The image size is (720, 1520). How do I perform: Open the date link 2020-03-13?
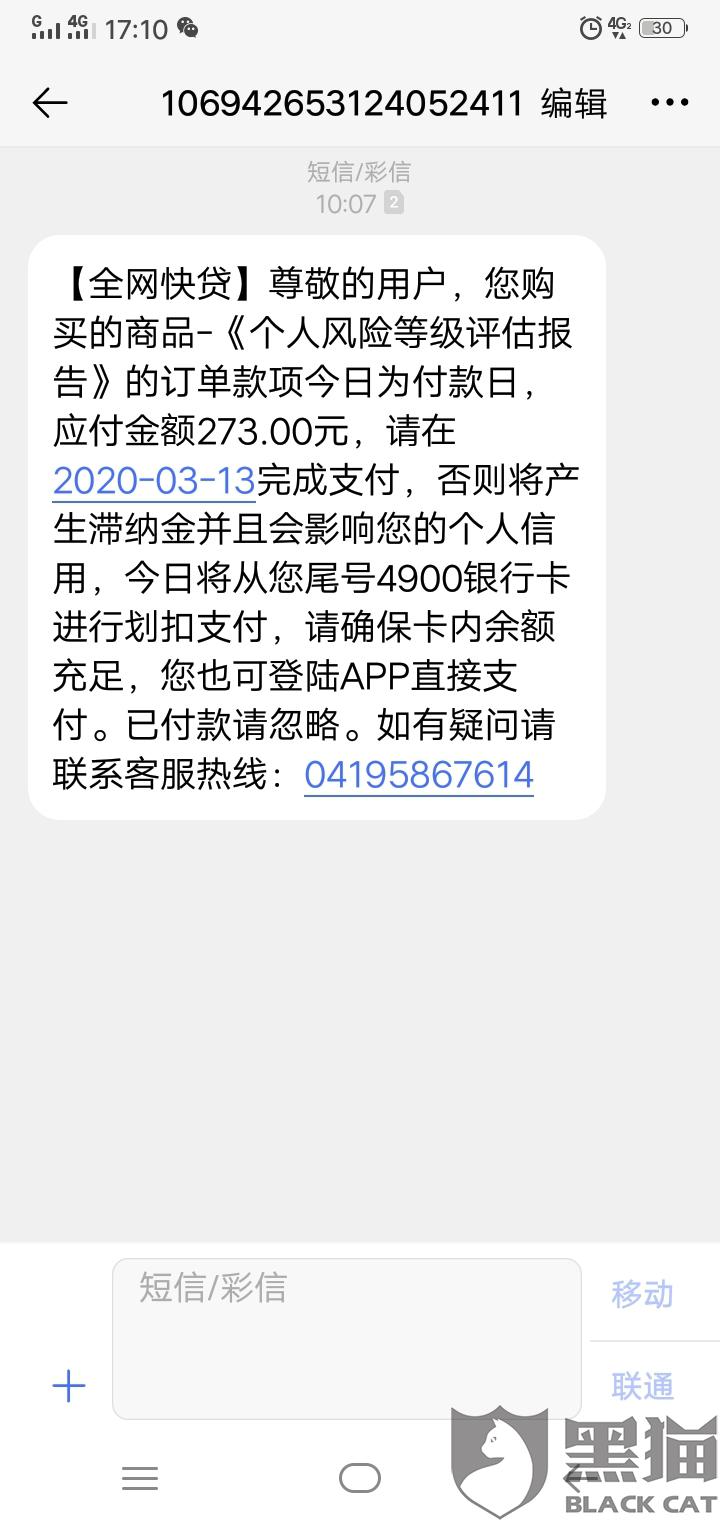pyautogui.click(x=154, y=481)
